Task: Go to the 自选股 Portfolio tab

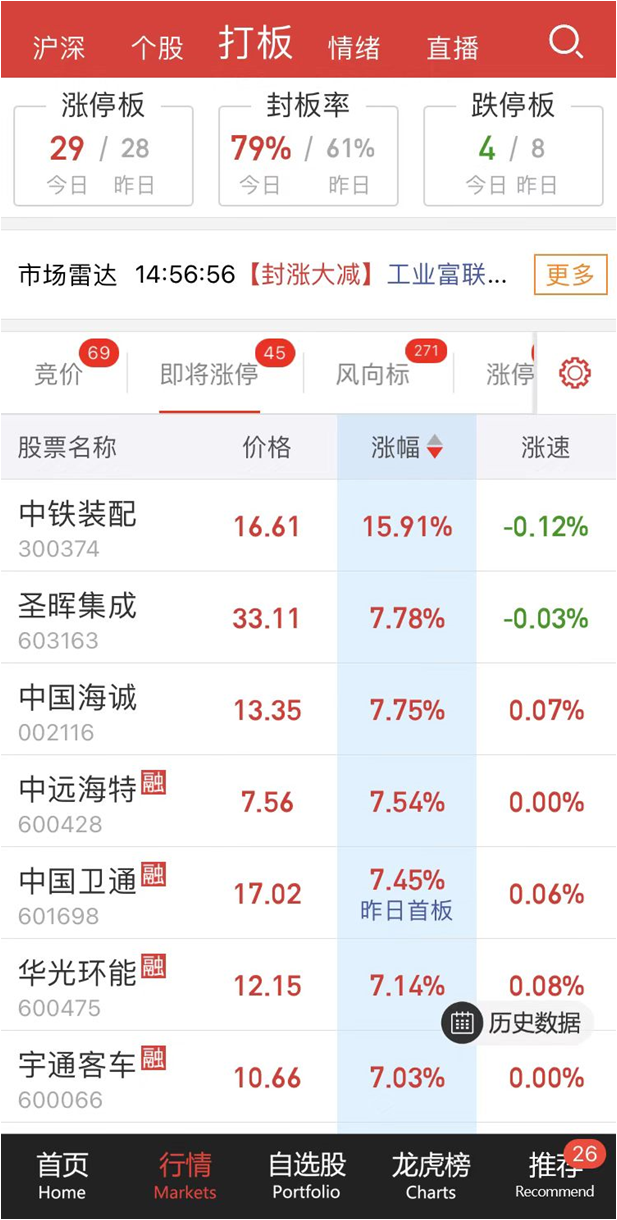Action: [307, 1175]
